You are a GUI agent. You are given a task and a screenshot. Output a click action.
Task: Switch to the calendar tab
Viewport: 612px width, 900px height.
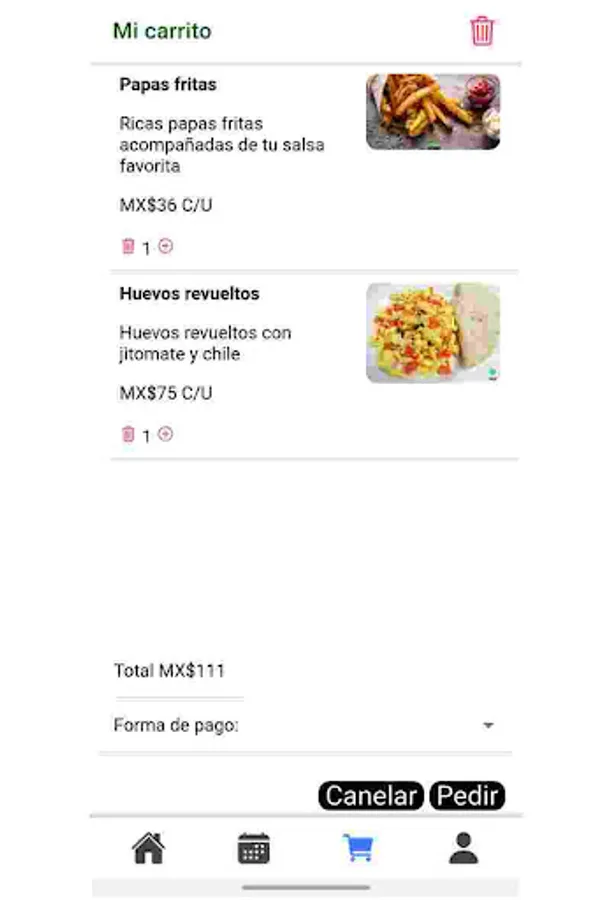tap(254, 849)
